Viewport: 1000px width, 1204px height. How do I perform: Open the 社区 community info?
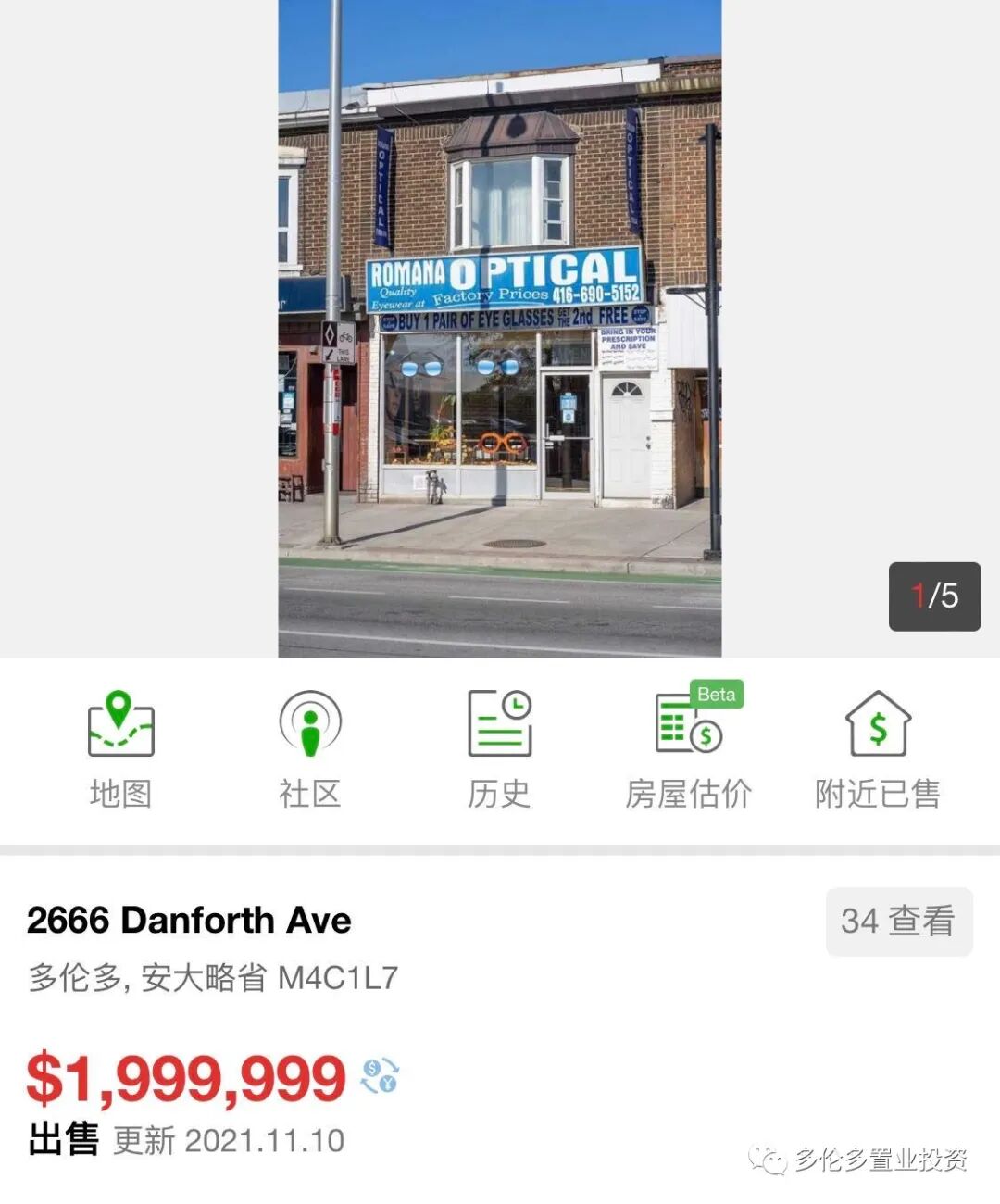tap(310, 749)
